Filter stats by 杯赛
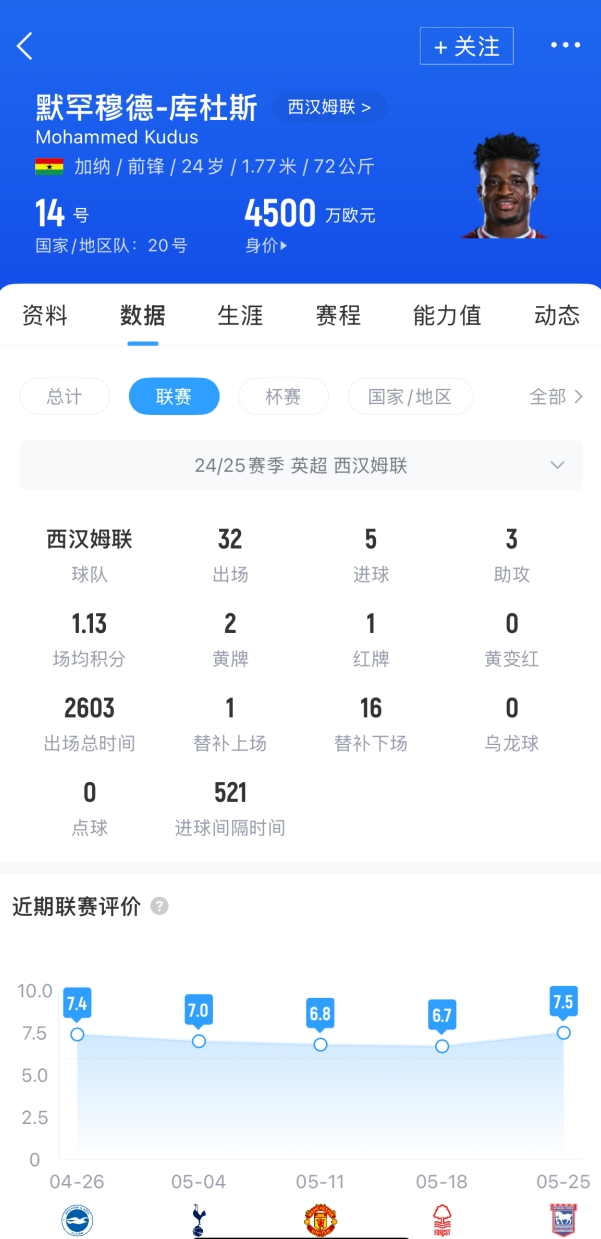Screen dimensions: 601x1239 click(283, 397)
